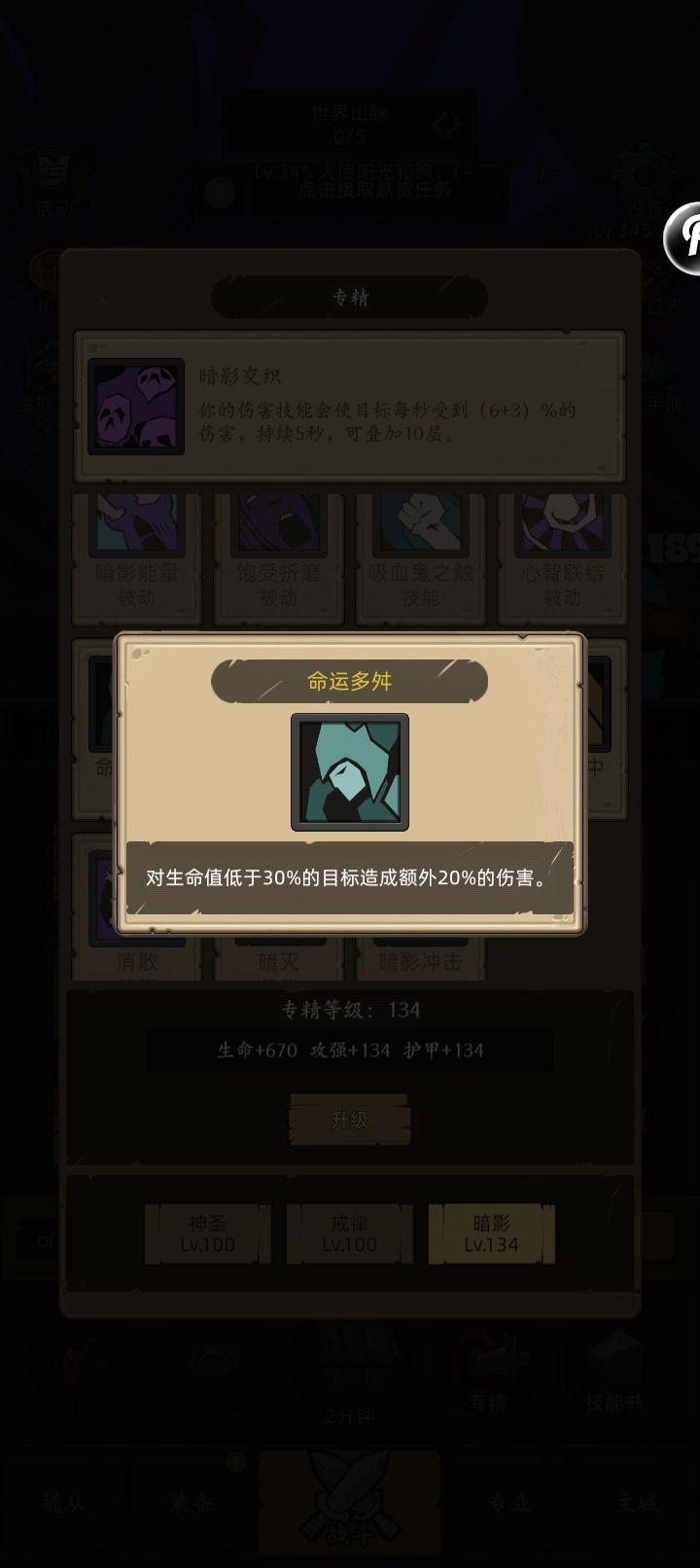Image resolution: width=700 pixels, height=1568 pixels.
Task: Select the 暗影 Lv.134 tab
Action: (491, 1232)
